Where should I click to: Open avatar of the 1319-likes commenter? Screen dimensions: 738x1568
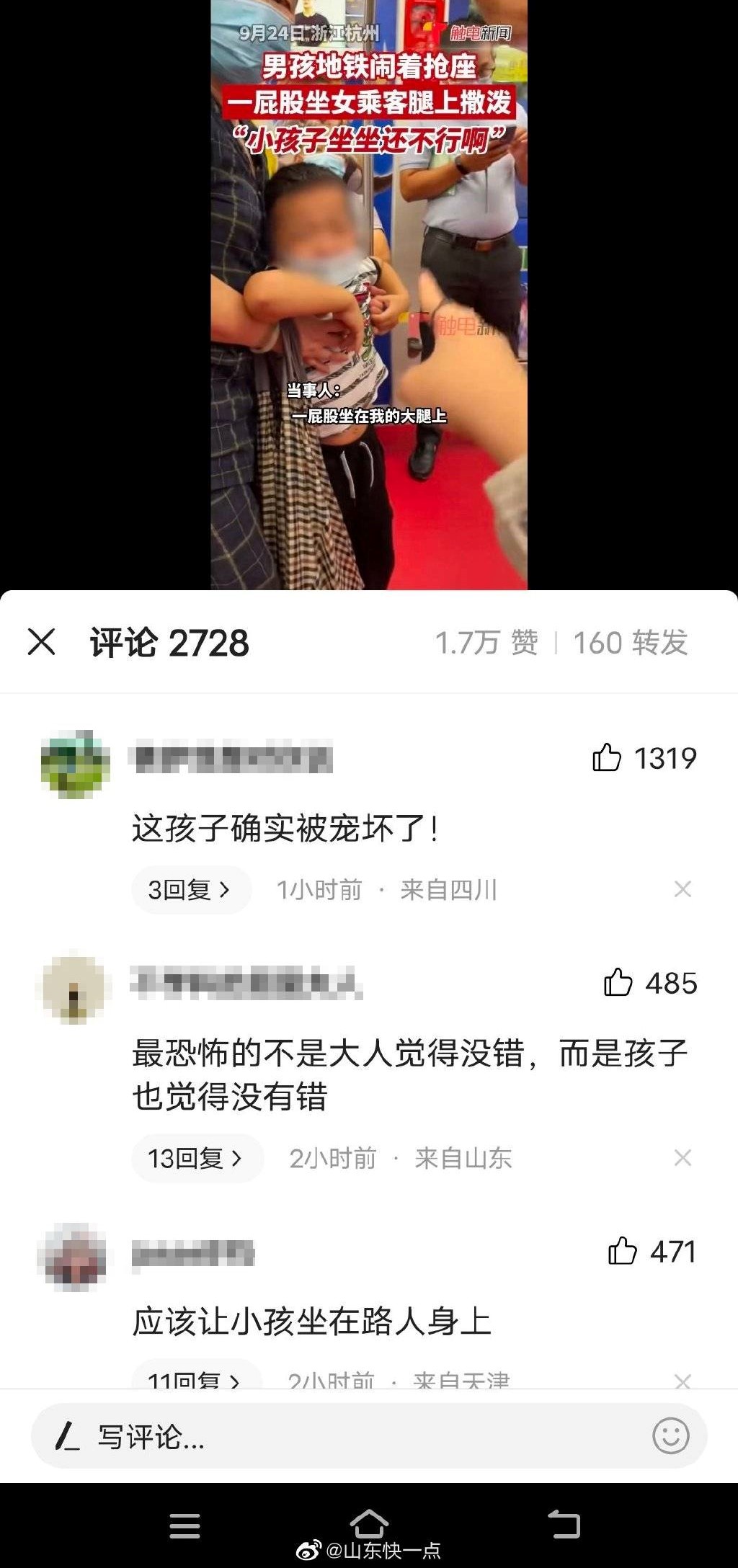[x=75, y=764]
